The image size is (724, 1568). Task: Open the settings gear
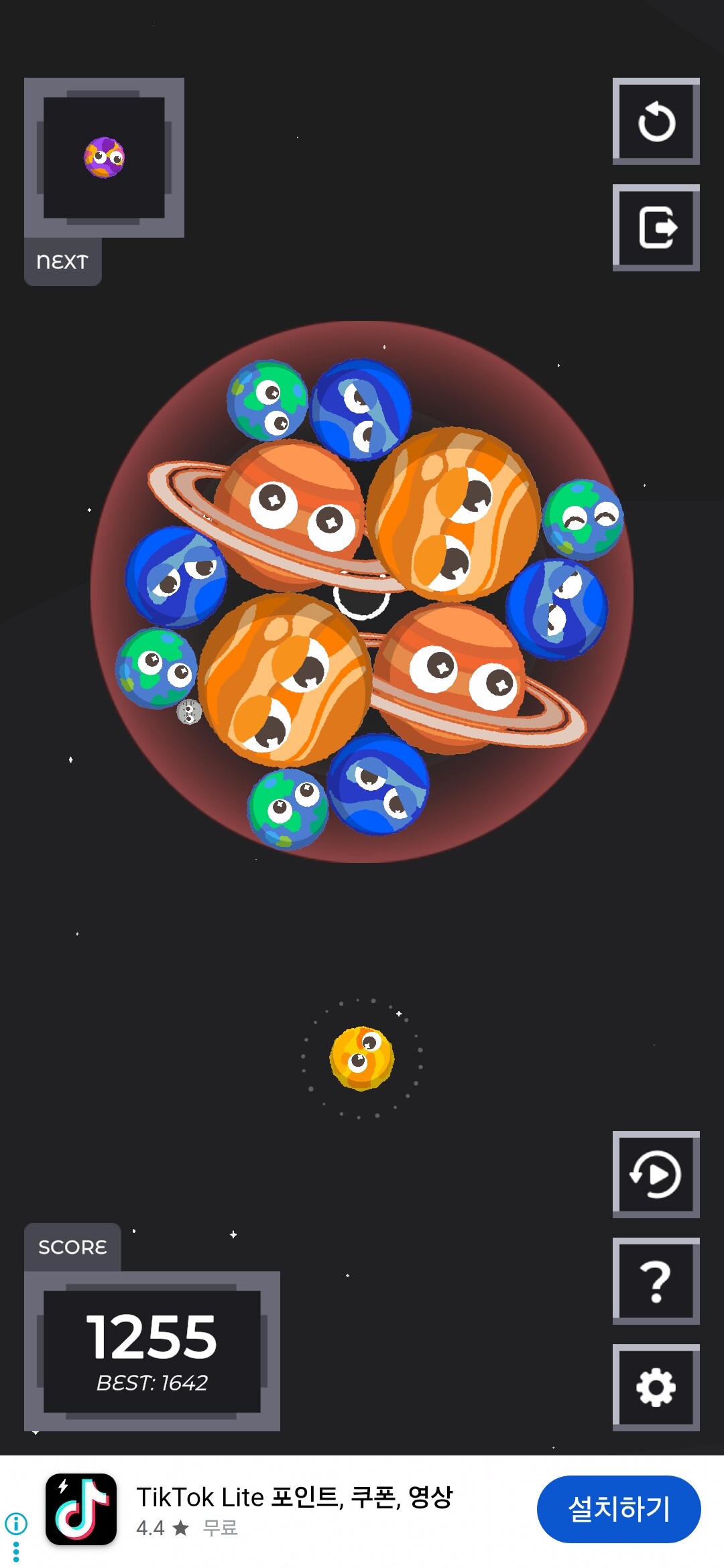656,1387
